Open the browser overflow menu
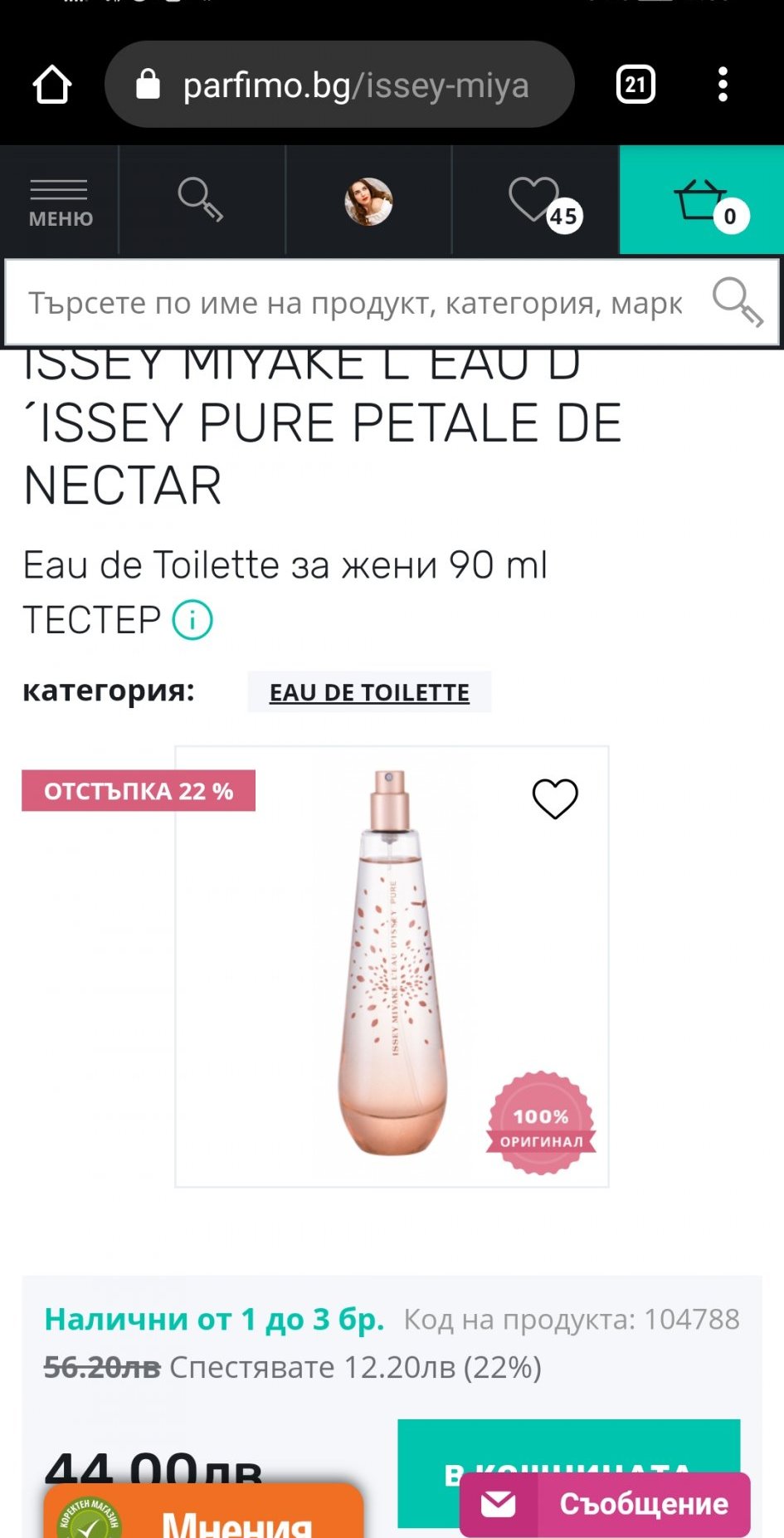This screenshot has height=1538, width=784. [723, 85]
